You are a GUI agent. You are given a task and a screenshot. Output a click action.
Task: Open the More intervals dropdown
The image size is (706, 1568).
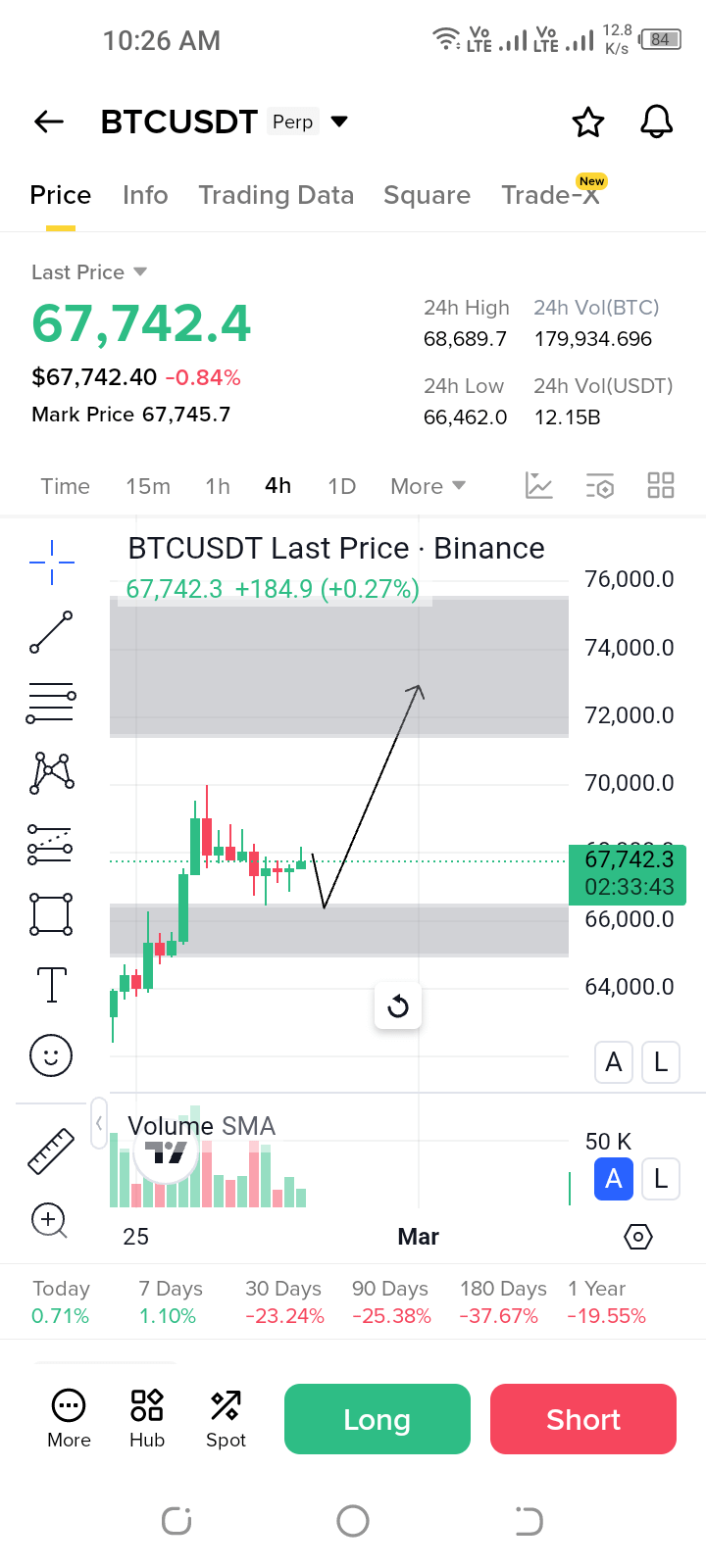tap(428, 486)
